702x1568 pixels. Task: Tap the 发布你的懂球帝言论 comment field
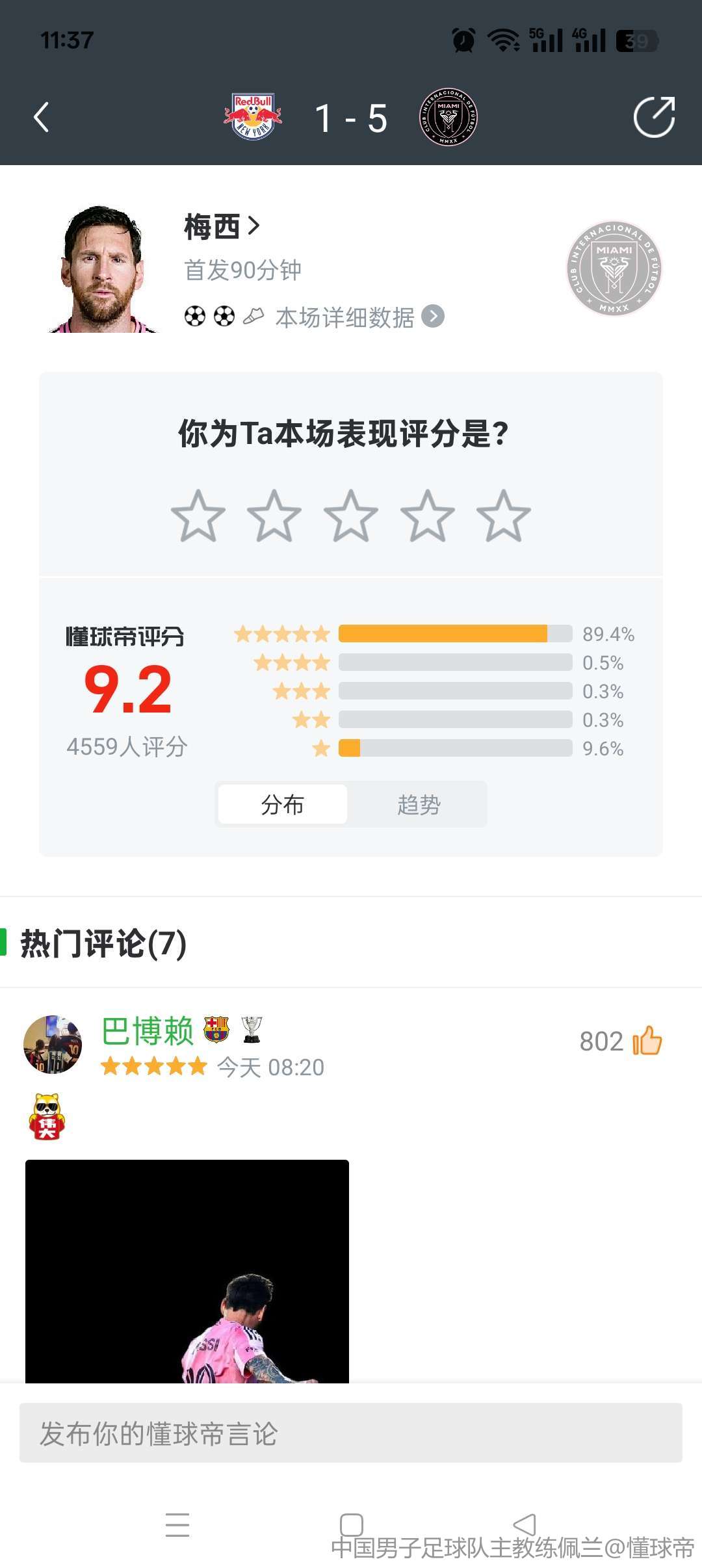[351, 1433]
